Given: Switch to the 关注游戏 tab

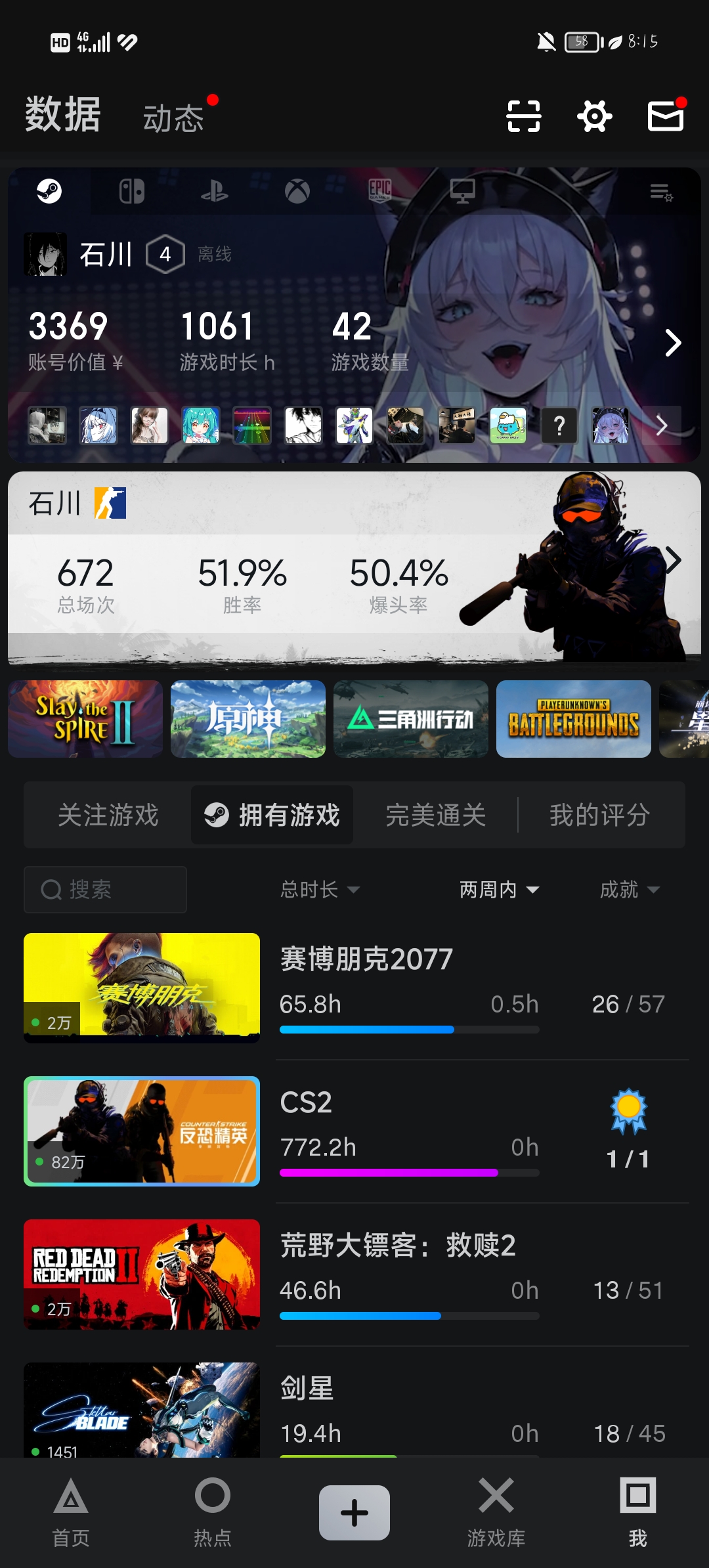Looking at the screenshot, I should pyautogui.click(x=108, y=815).
